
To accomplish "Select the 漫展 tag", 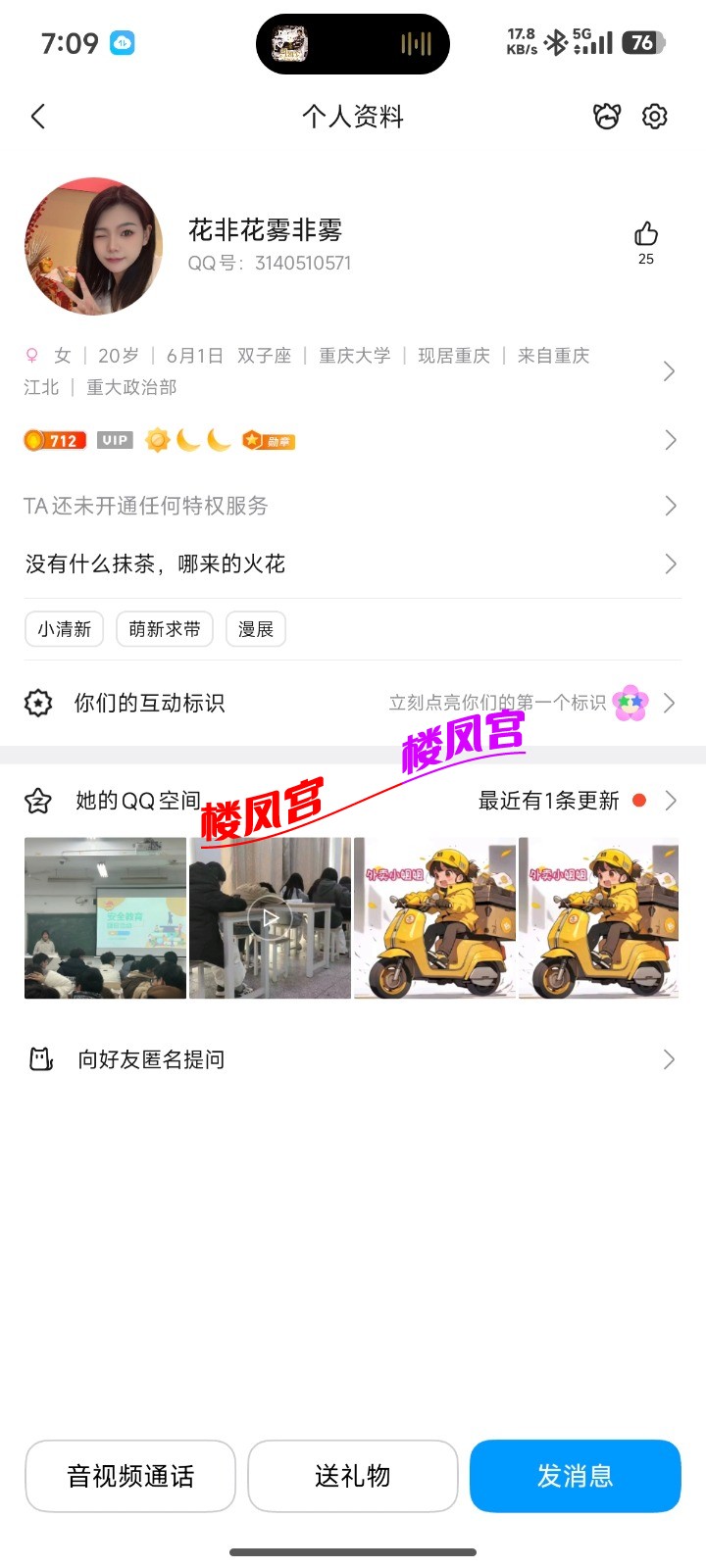I will click(x=255, y=628).
